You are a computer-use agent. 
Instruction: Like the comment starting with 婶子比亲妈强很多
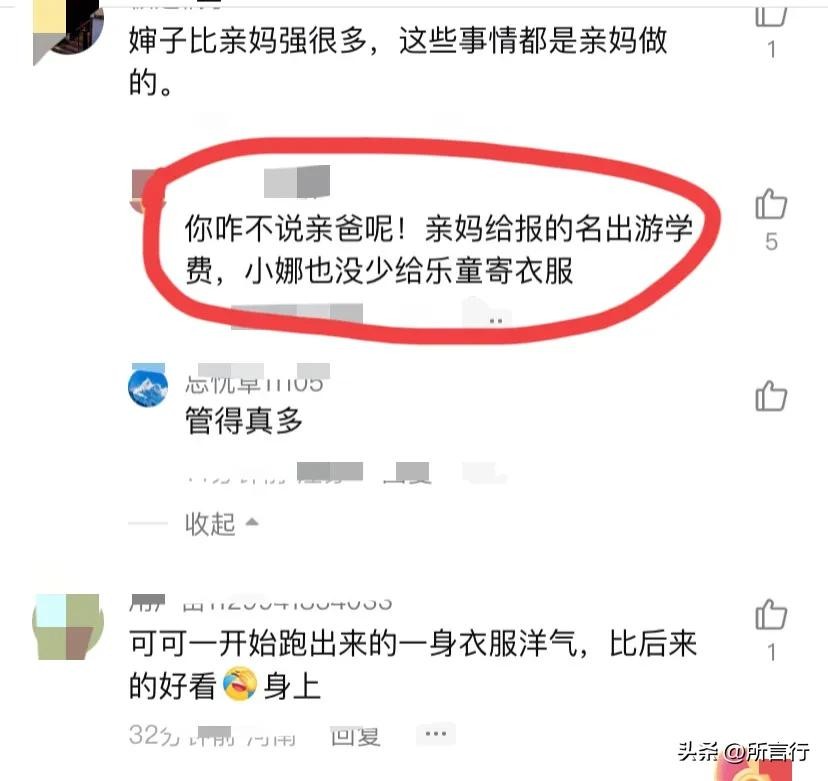click(771, 13)
